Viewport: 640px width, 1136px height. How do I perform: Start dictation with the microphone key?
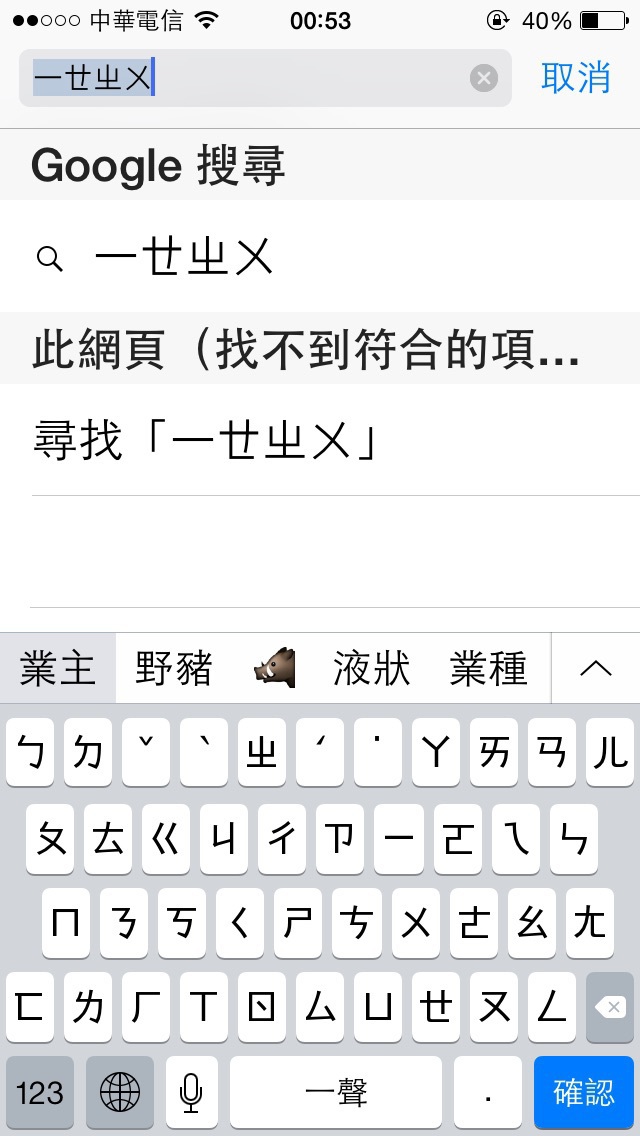pos(191,1092)
